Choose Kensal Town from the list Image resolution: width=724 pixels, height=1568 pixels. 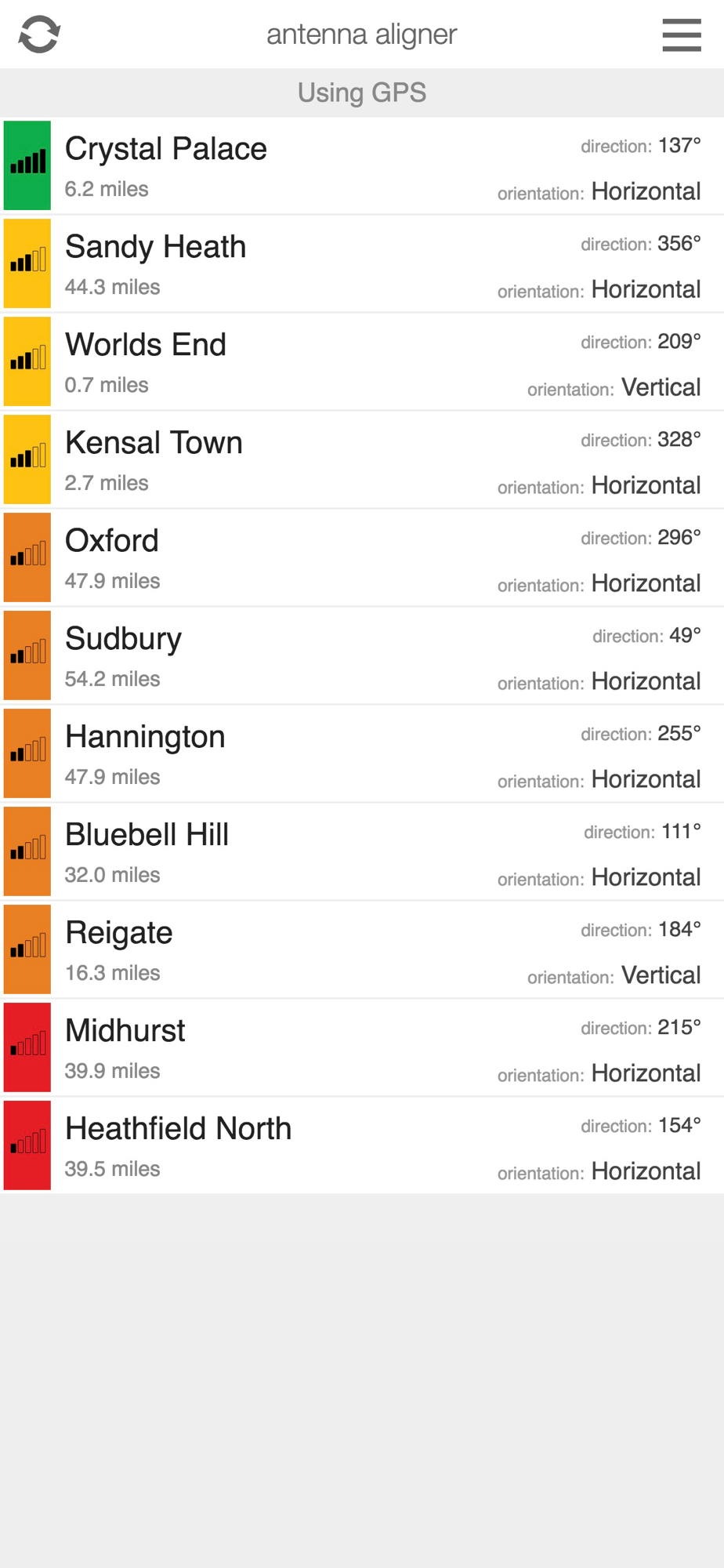click(x=362, y=460)
